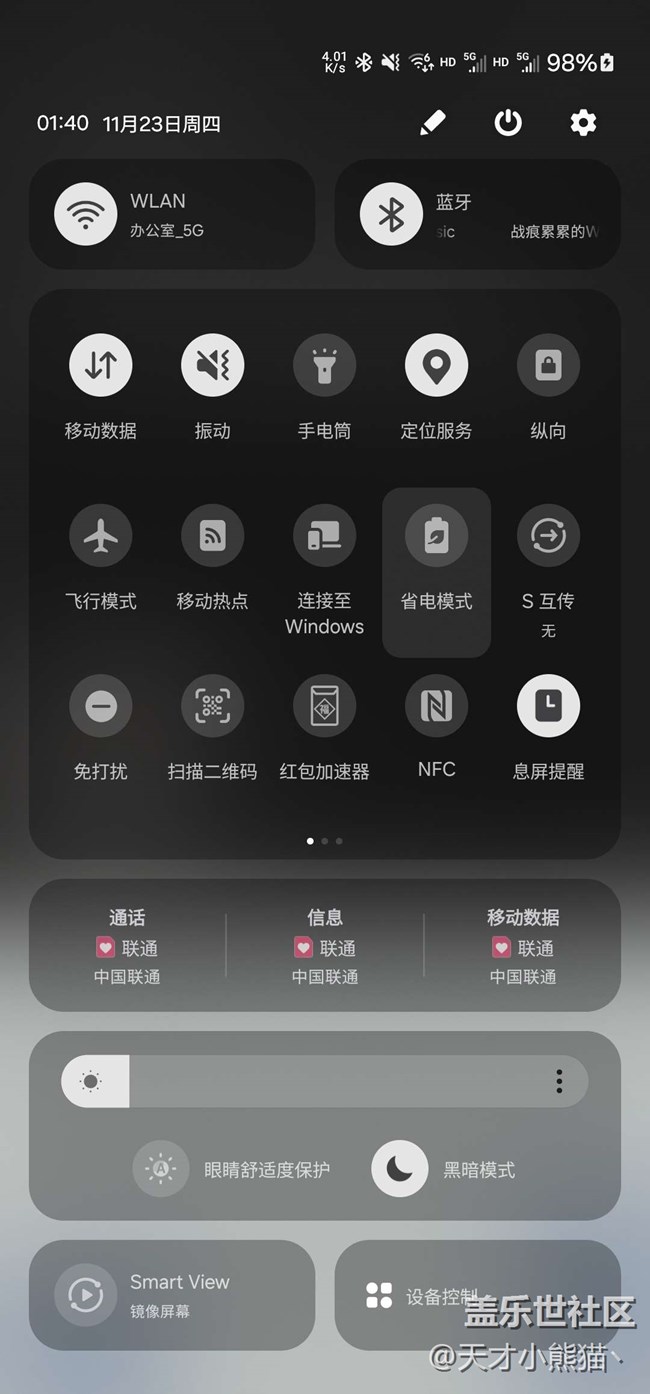Tap the 振动 sound mode toggle
This screenshot has width=650, height=1394.
click(x=213, y=365)
